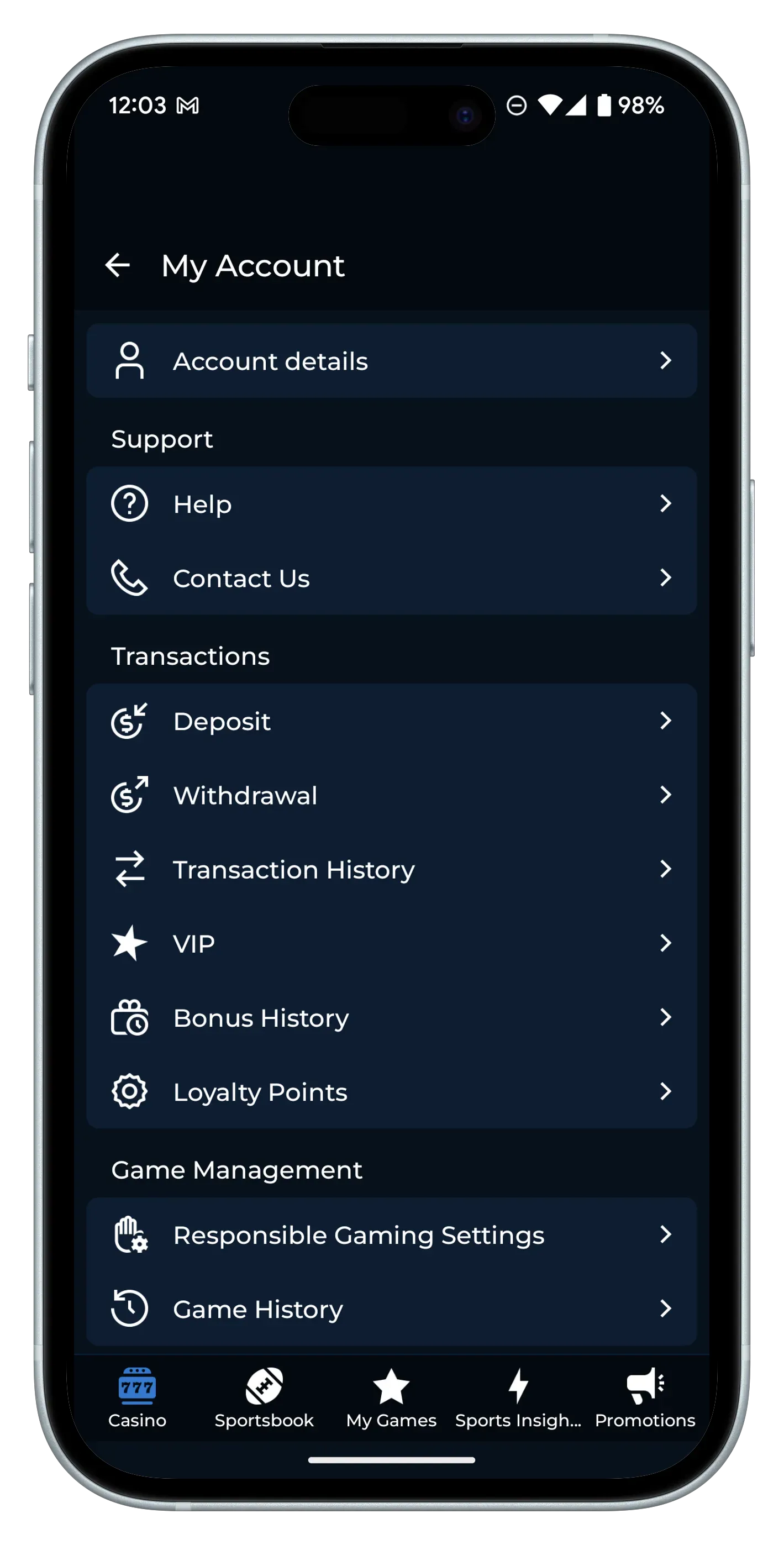Open Loyalty Points
This screenshot has height=1545, width=784.
[x=391, y=1091]
